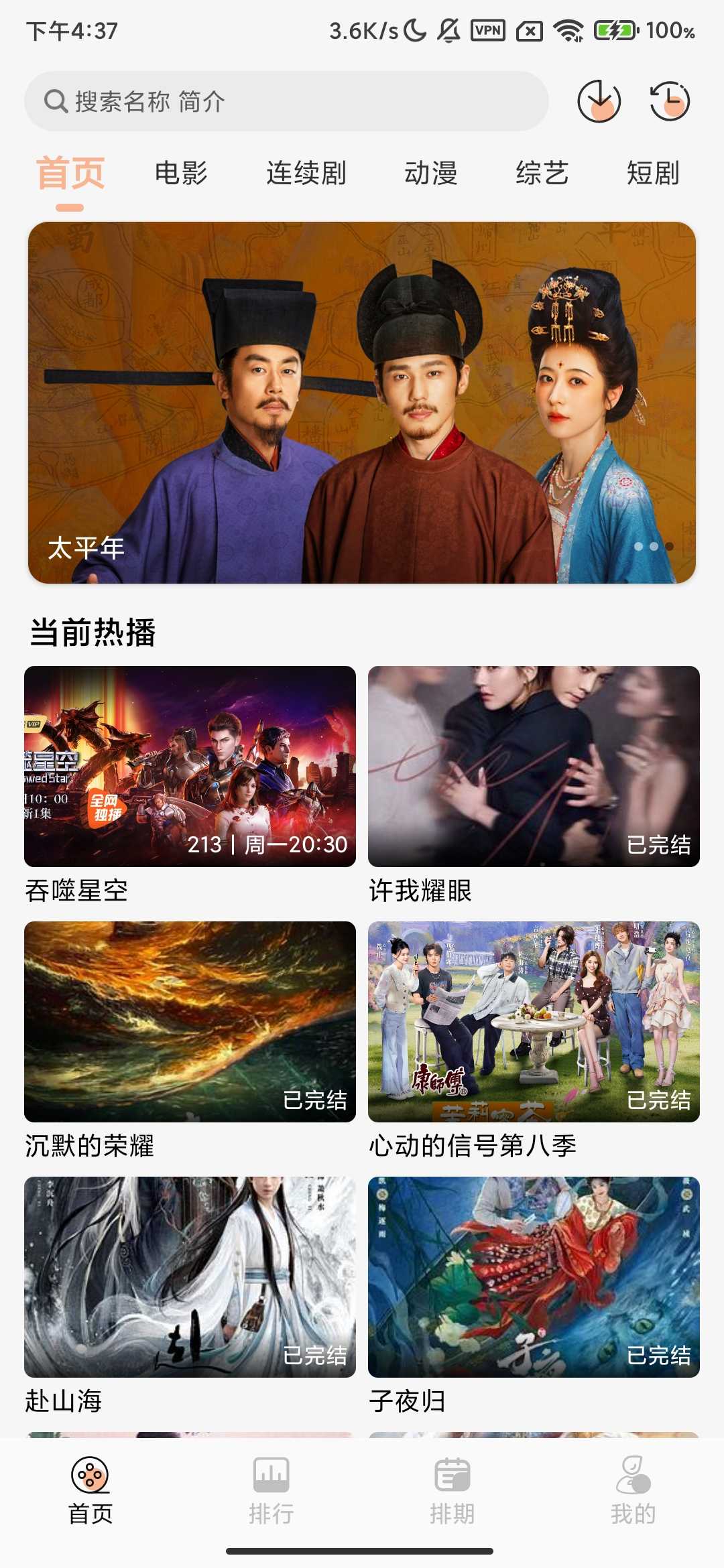Viewport: 724px width, 1568px height.
Task: Open the 许我耀眼 card
Action: [534, 767]
